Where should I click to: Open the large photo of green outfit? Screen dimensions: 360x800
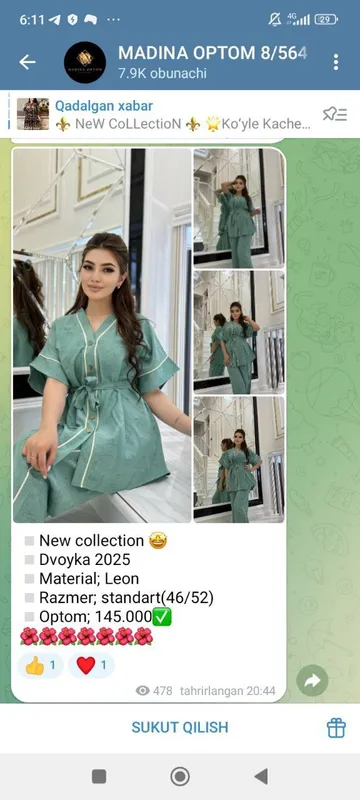pyautogui.click(x=102, y=335)
